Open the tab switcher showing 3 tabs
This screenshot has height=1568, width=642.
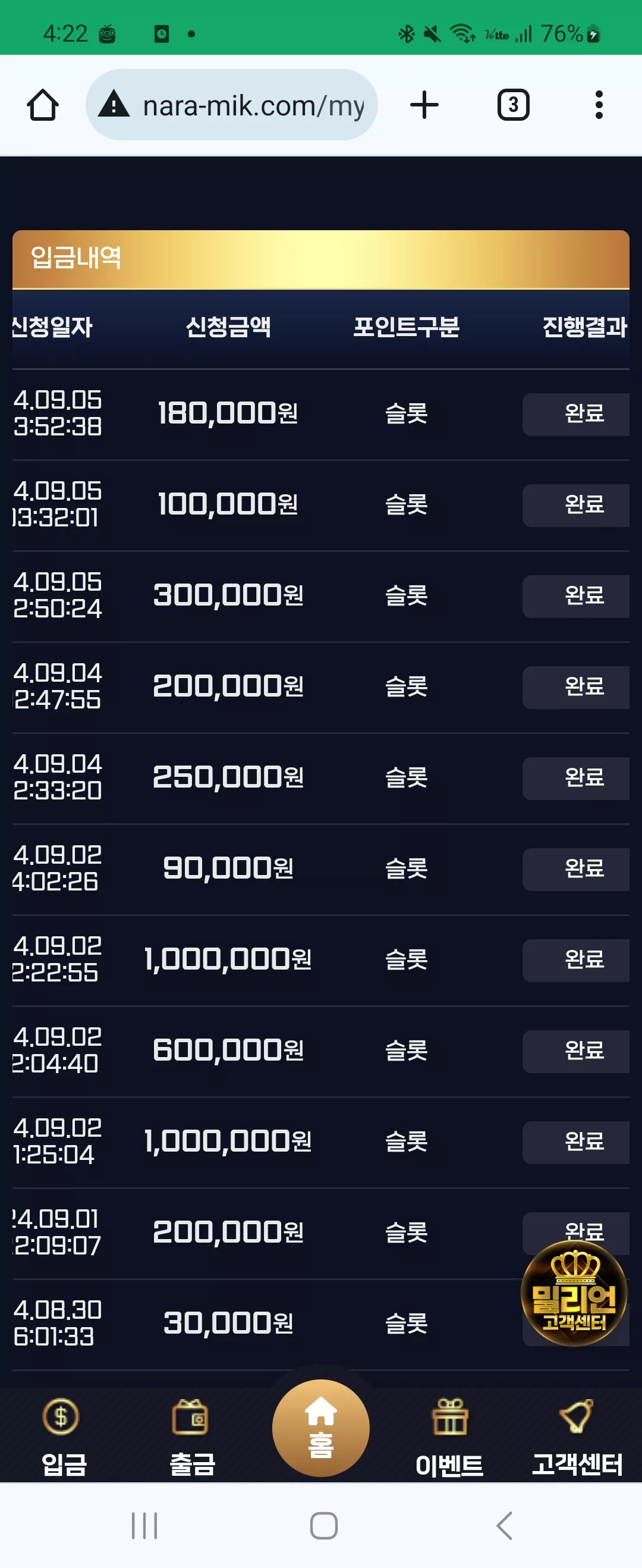click(x=513, y=105)
